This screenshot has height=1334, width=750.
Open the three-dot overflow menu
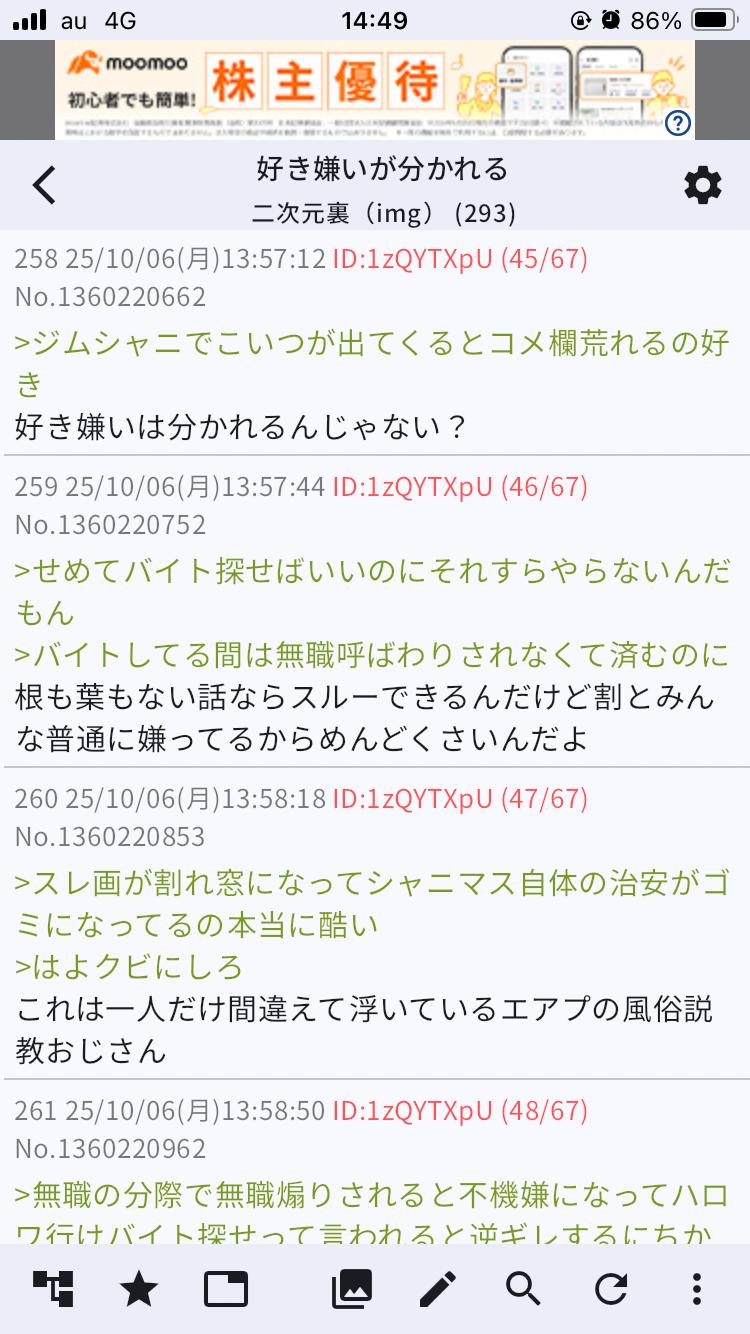(x=697, y=1289)
